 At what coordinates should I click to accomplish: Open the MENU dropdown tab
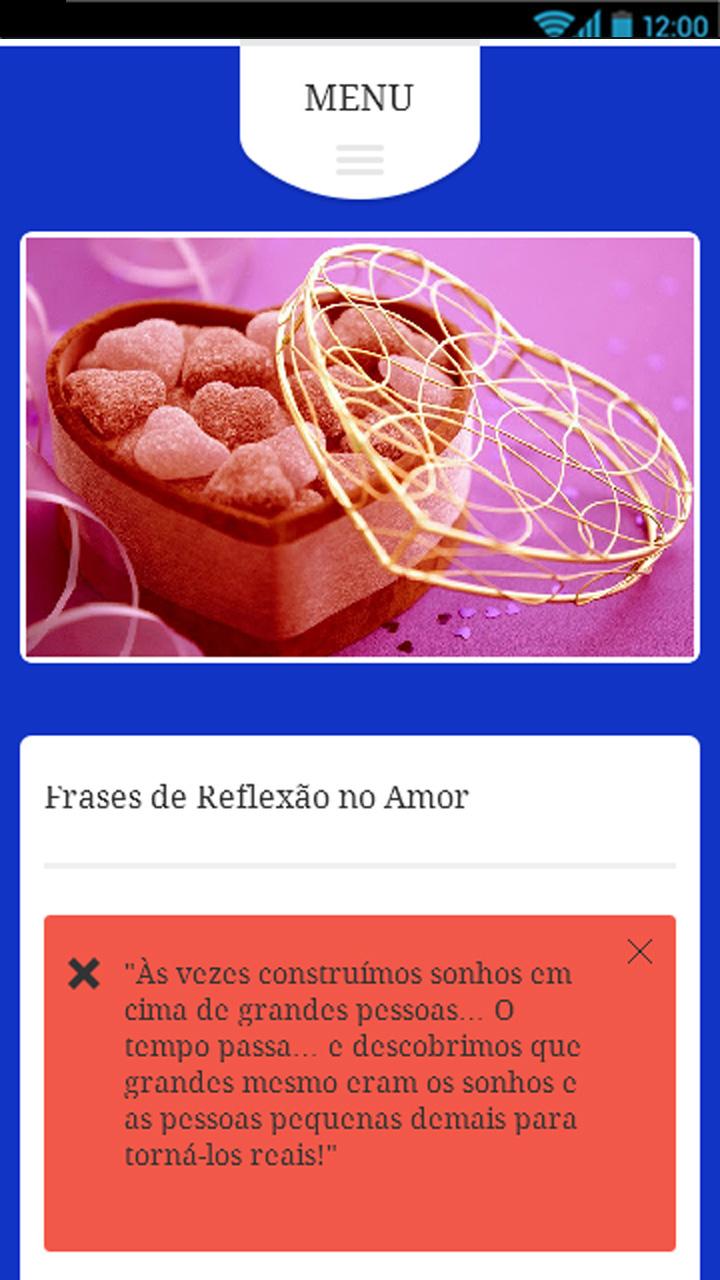[x=359, y=120]
